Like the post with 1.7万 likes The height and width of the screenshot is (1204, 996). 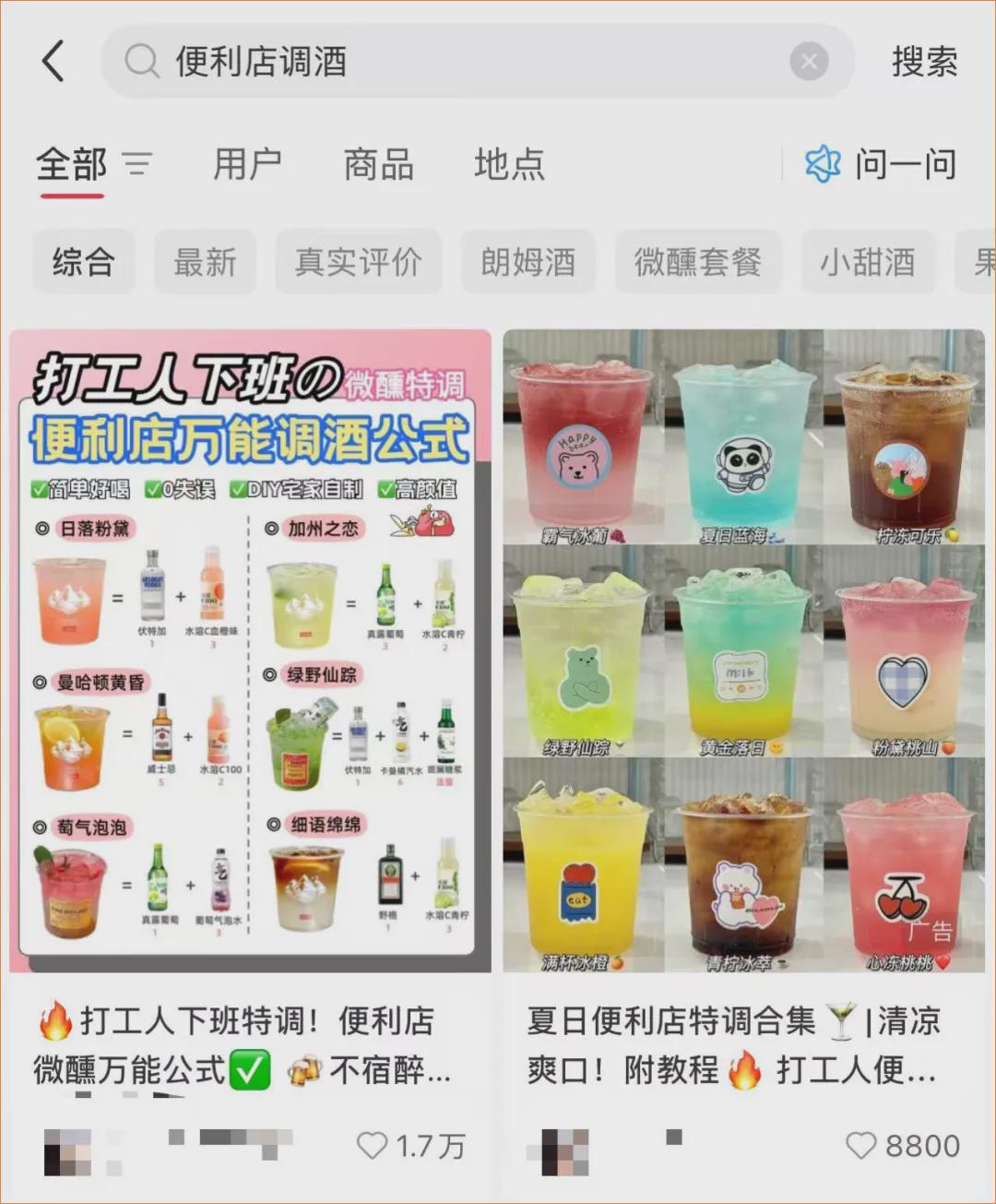(x=373, y=1146)
